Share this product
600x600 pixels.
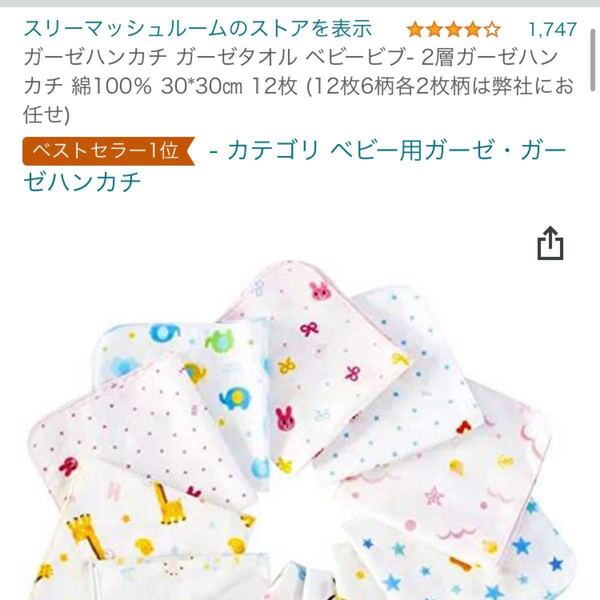click(x=551, y=244)
